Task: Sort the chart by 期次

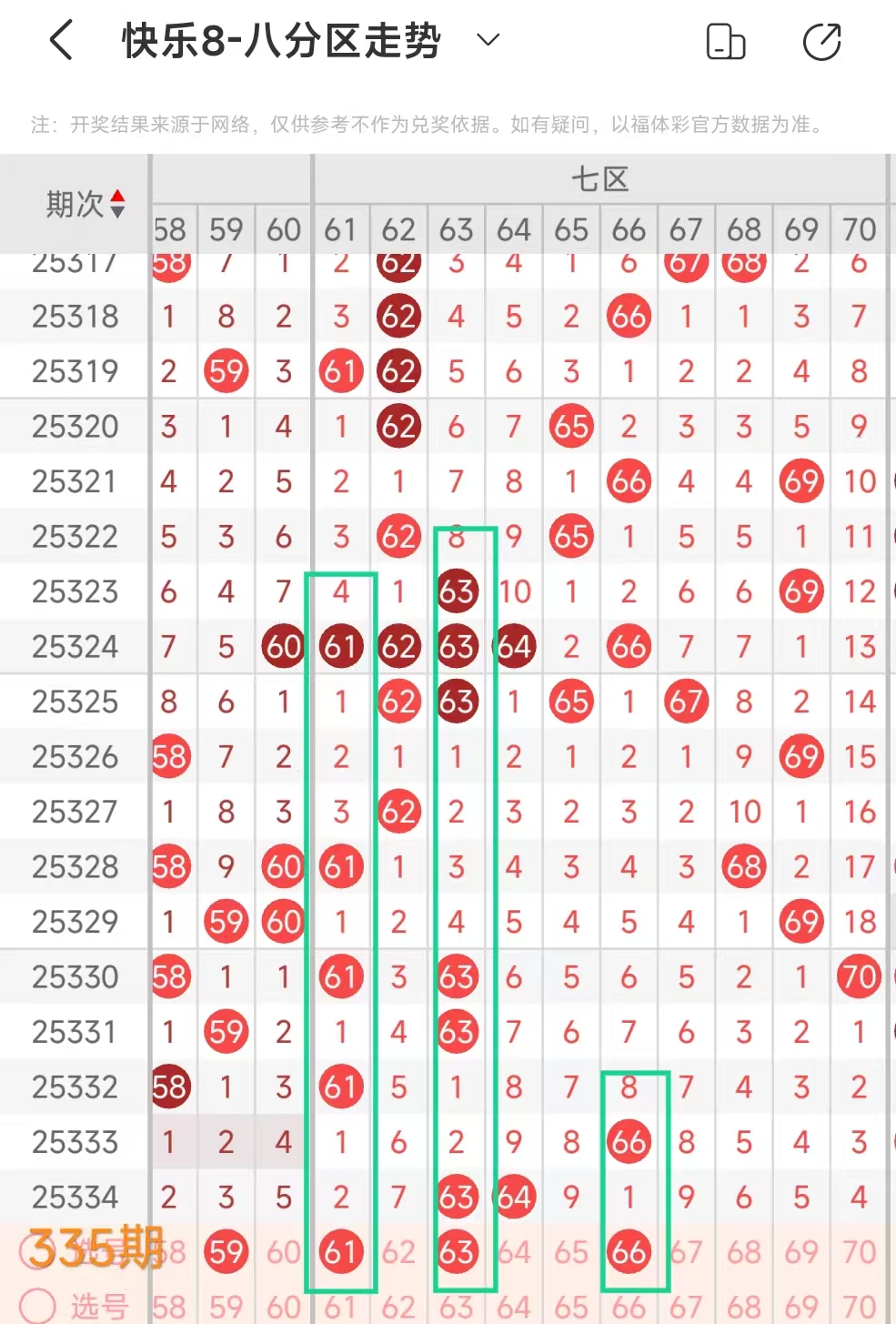Action: pyautogui.click(x=86, y=204)
